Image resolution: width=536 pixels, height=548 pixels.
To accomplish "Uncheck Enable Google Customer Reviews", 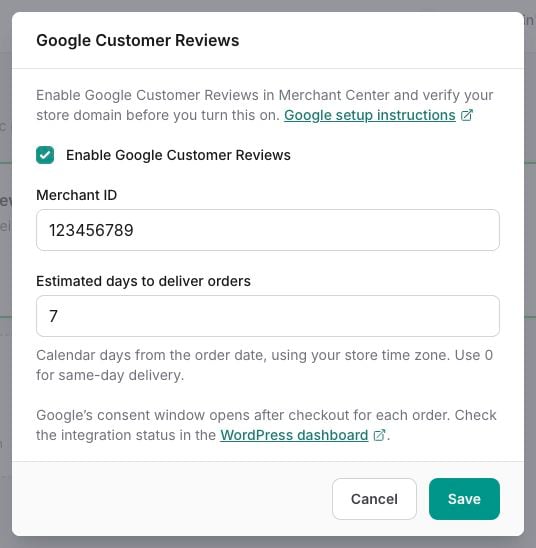I will (45, 155).
